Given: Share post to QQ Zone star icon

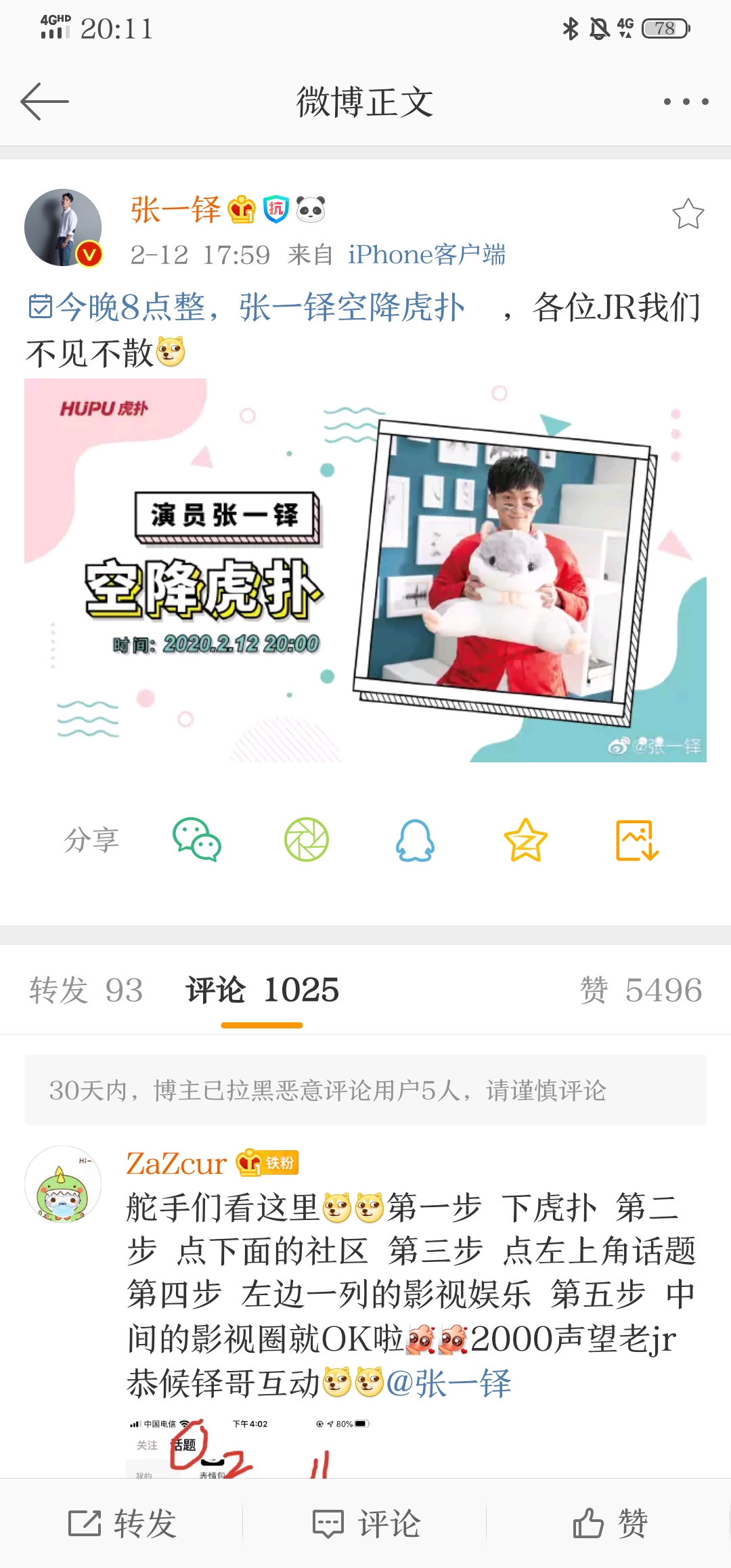Looking at the screenshot, I should tap(525, 840).
